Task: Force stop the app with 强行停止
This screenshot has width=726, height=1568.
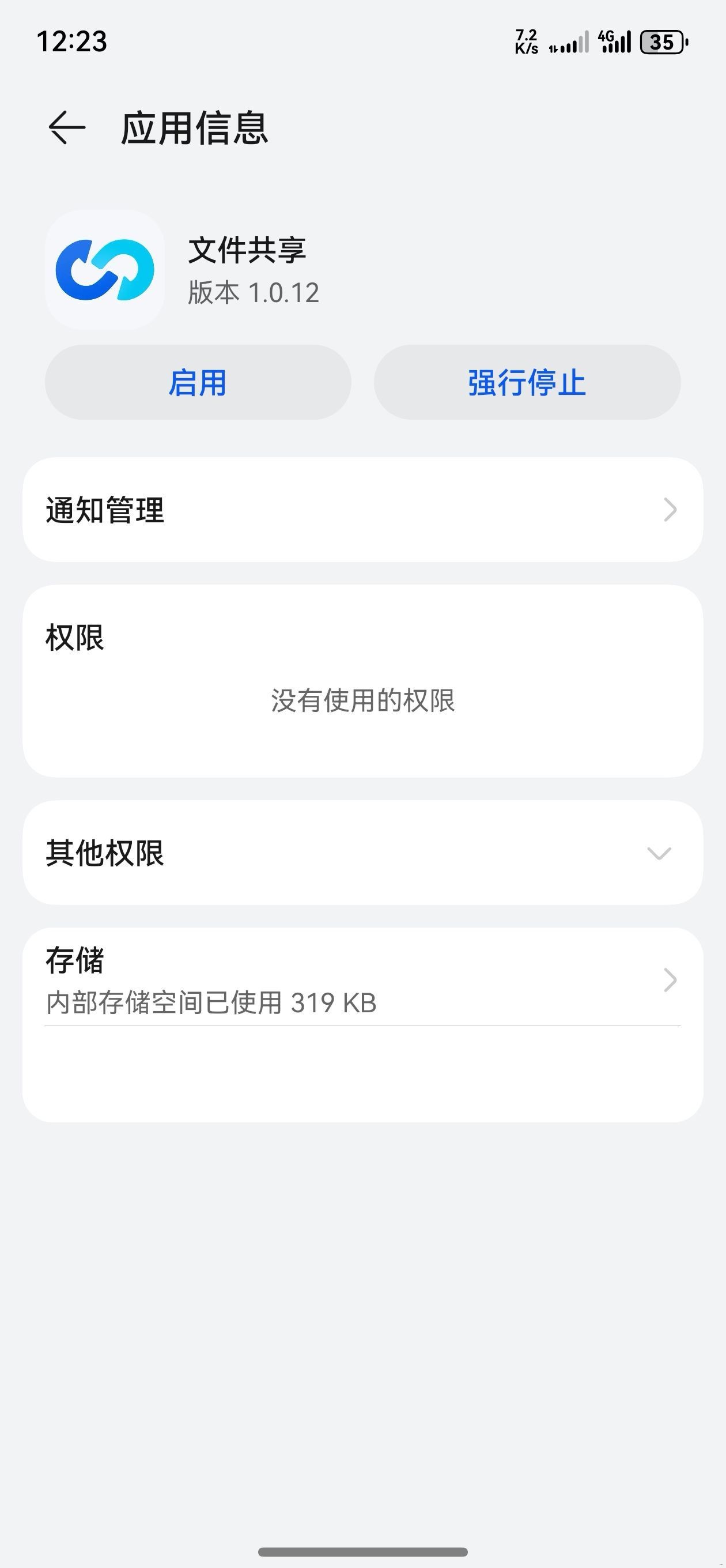Action: pyautogui.click(x=527, y=383)
